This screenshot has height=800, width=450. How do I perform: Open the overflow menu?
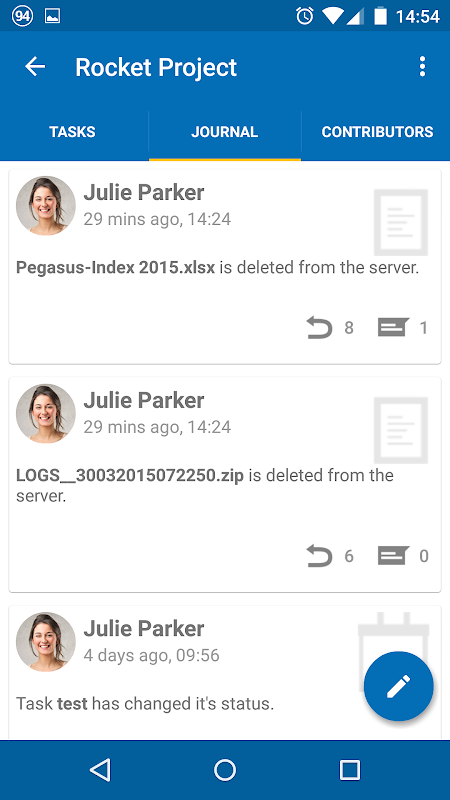[422, 67]
